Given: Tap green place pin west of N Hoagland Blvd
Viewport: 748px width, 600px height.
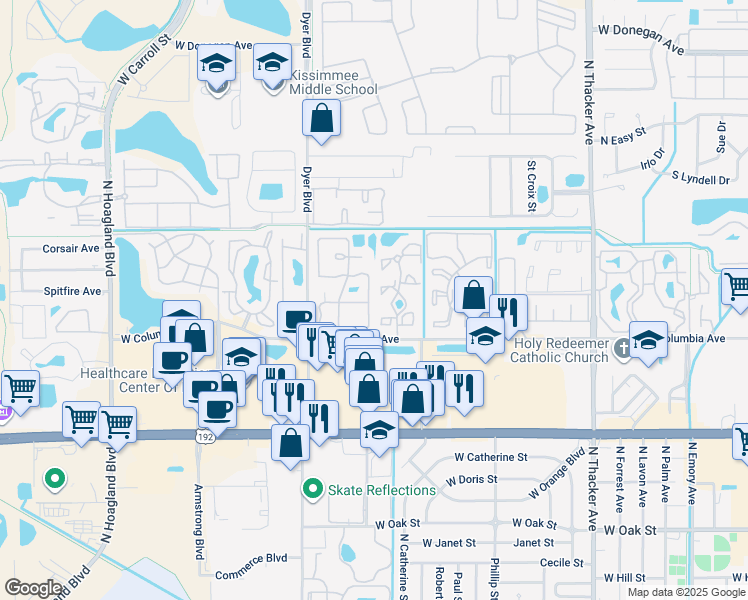Looking at the screenshot, I should click(55, 479).
